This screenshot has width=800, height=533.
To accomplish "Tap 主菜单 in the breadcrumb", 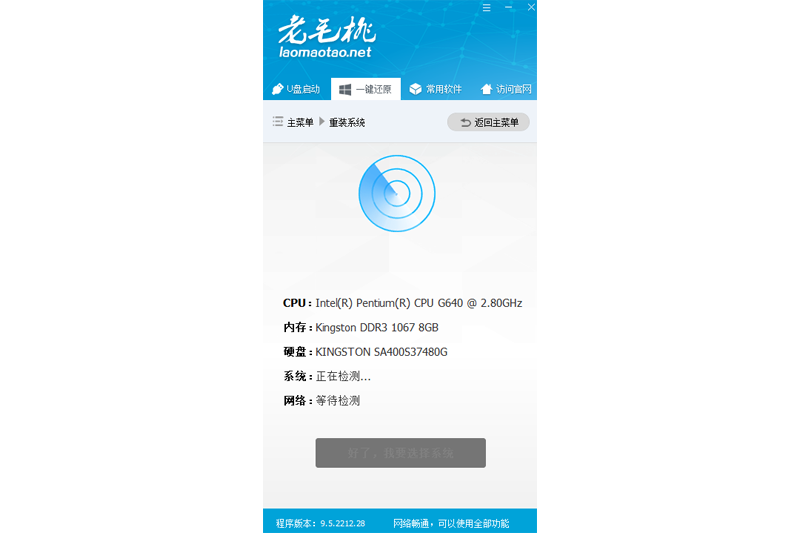I will (x=300, y=122).
